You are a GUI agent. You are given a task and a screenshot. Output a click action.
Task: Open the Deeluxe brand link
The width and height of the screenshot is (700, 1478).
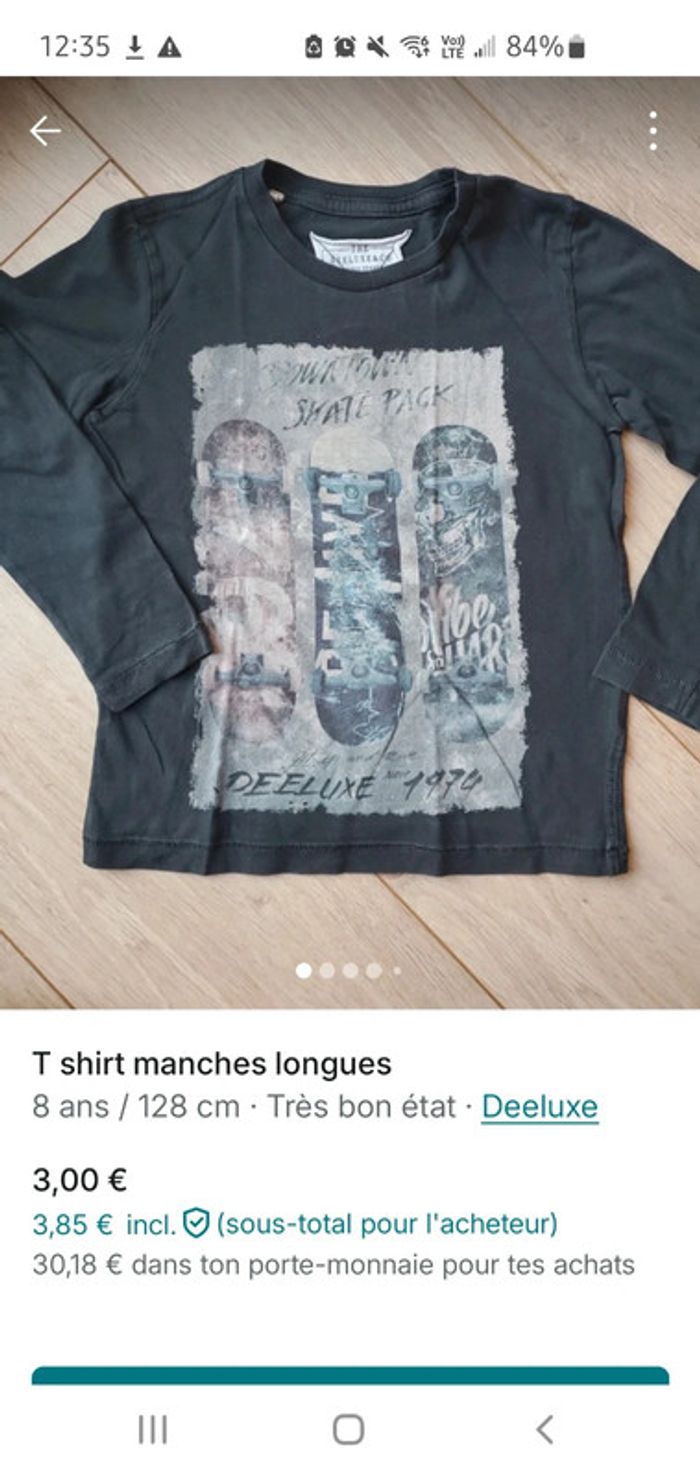click(x=540, y=1107)
